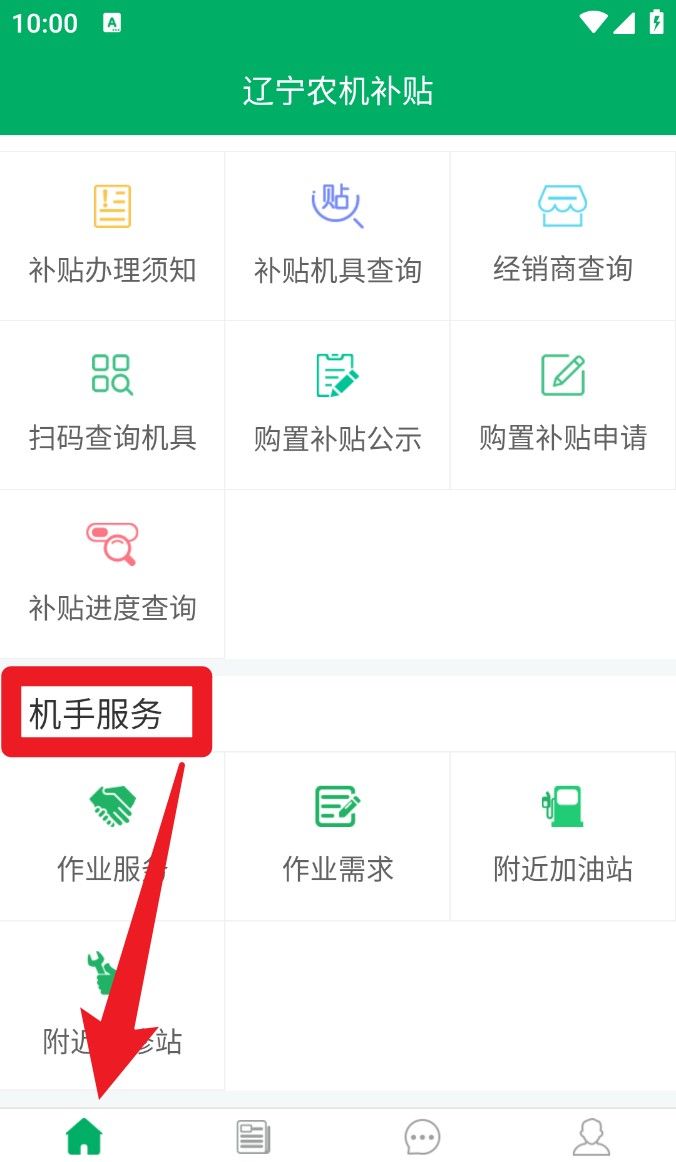Find 附近加油站 gas stations
The height and width of the screenshot is (1162, 676).
(x=562, y=835)
